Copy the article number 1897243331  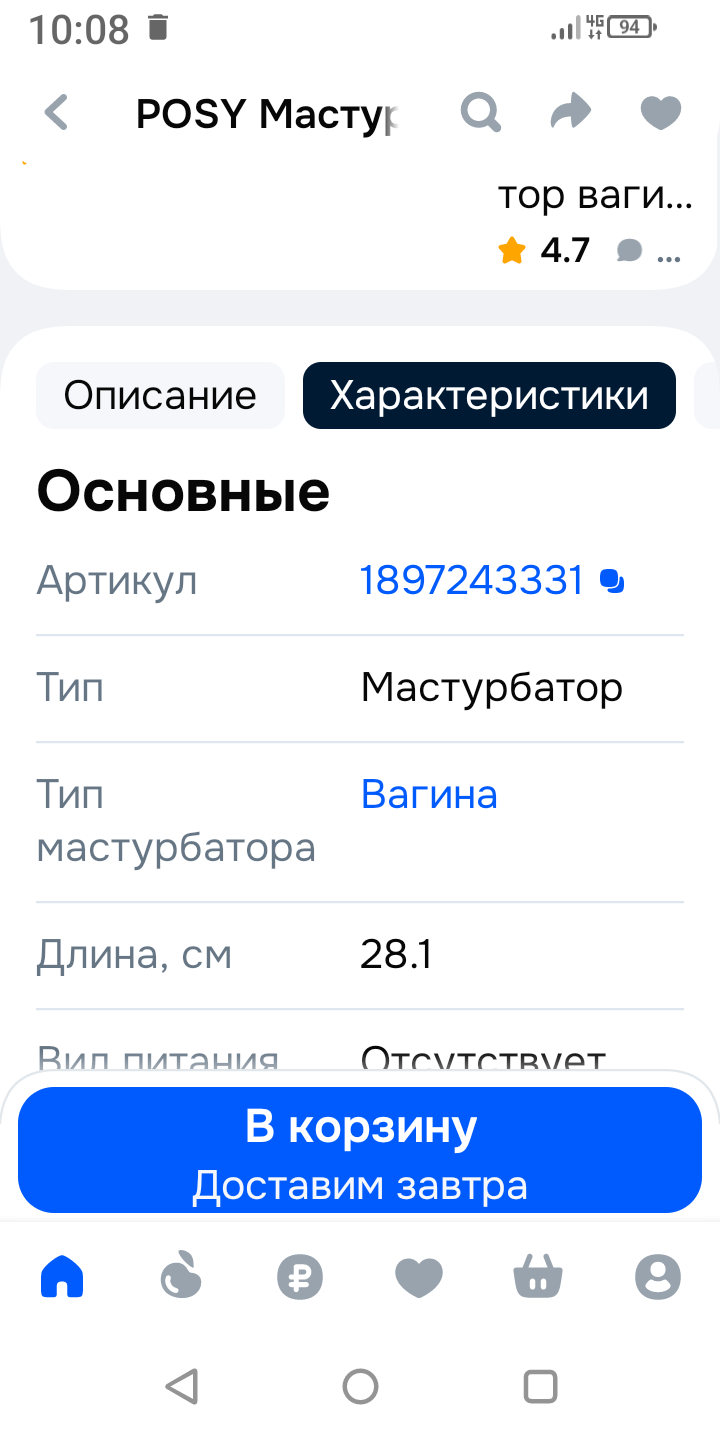click(612, 581)
